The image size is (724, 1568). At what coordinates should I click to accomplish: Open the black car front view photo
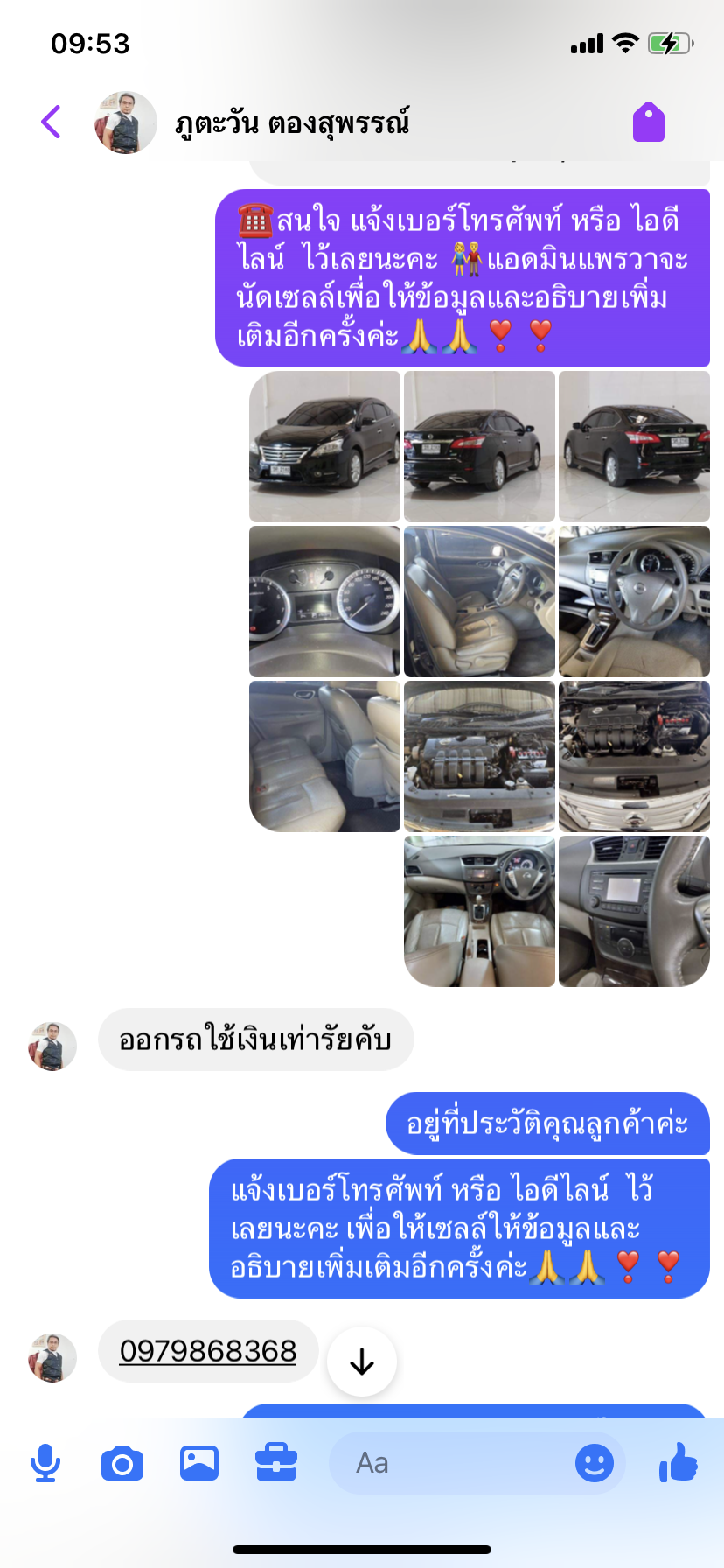pyautogui.click(x=324, y=446)
